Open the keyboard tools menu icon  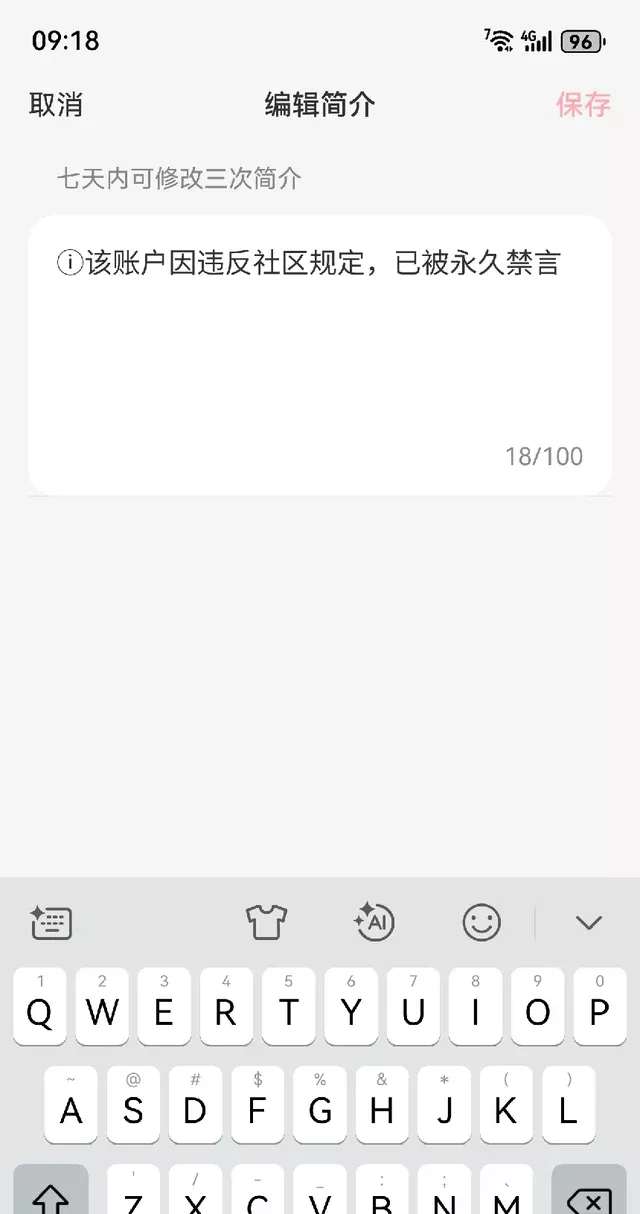pos(51,922)
